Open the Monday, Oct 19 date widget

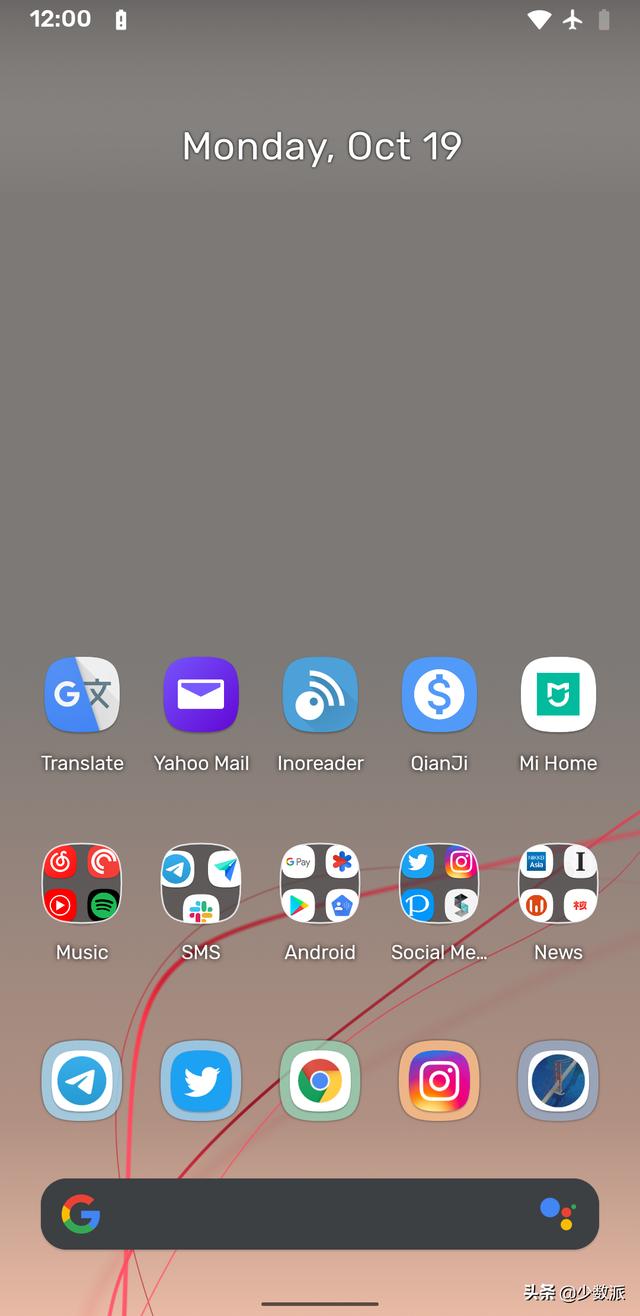[321, 147]
